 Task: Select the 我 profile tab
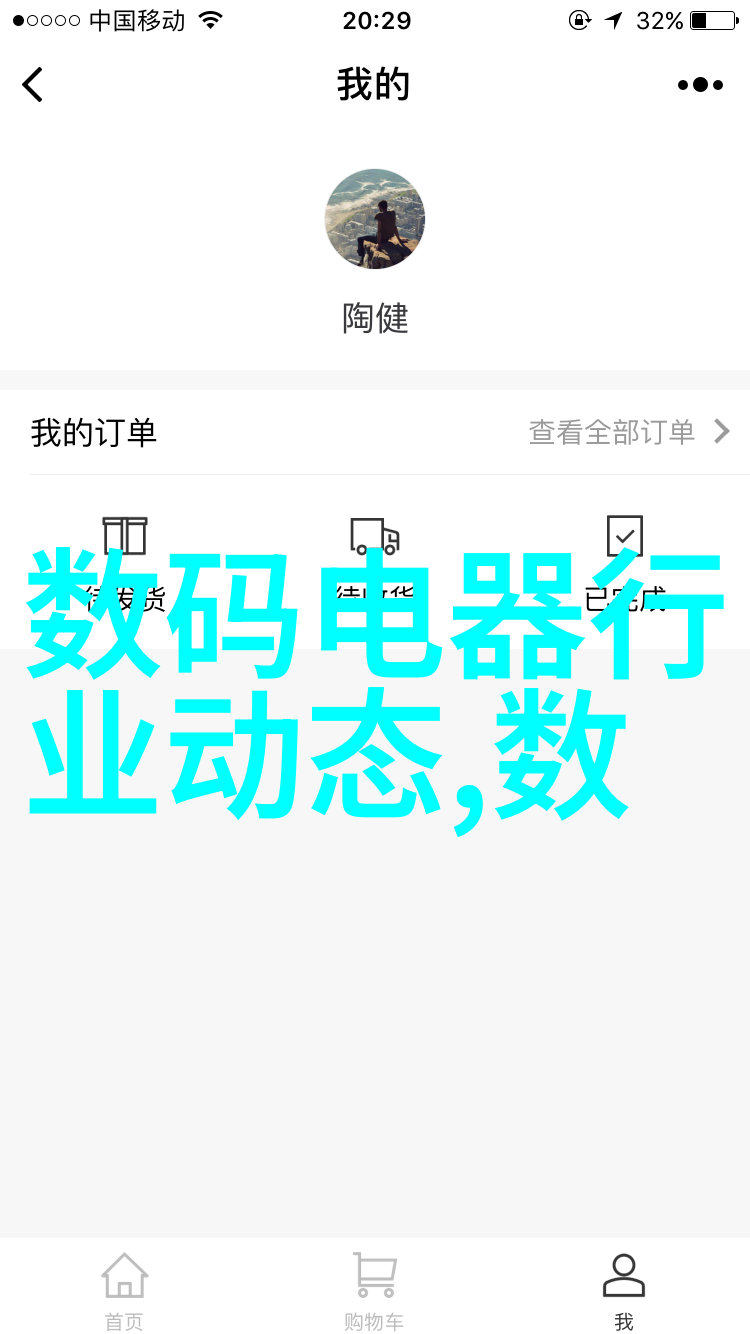624,1290
